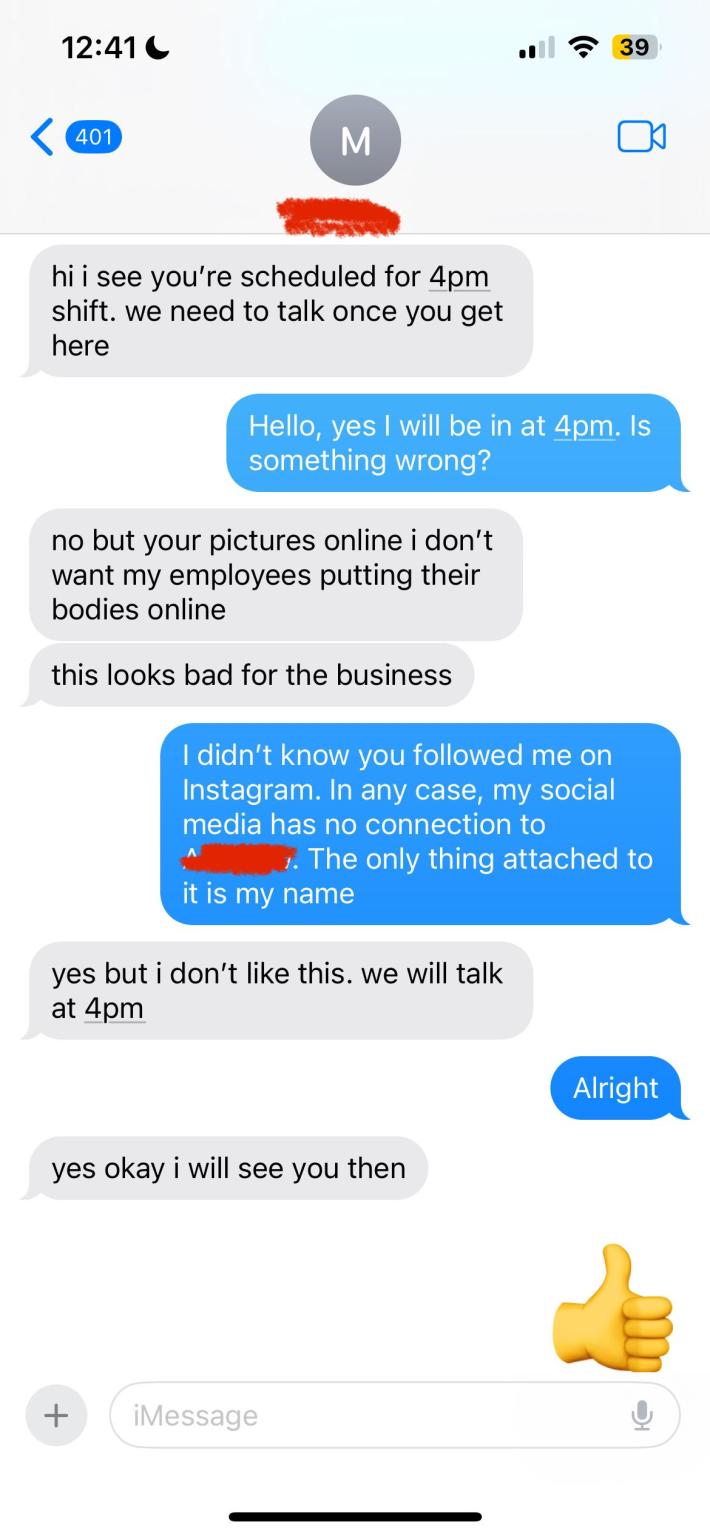Tap the underlined 4pm in "we will talk at"

(114, 1008)
